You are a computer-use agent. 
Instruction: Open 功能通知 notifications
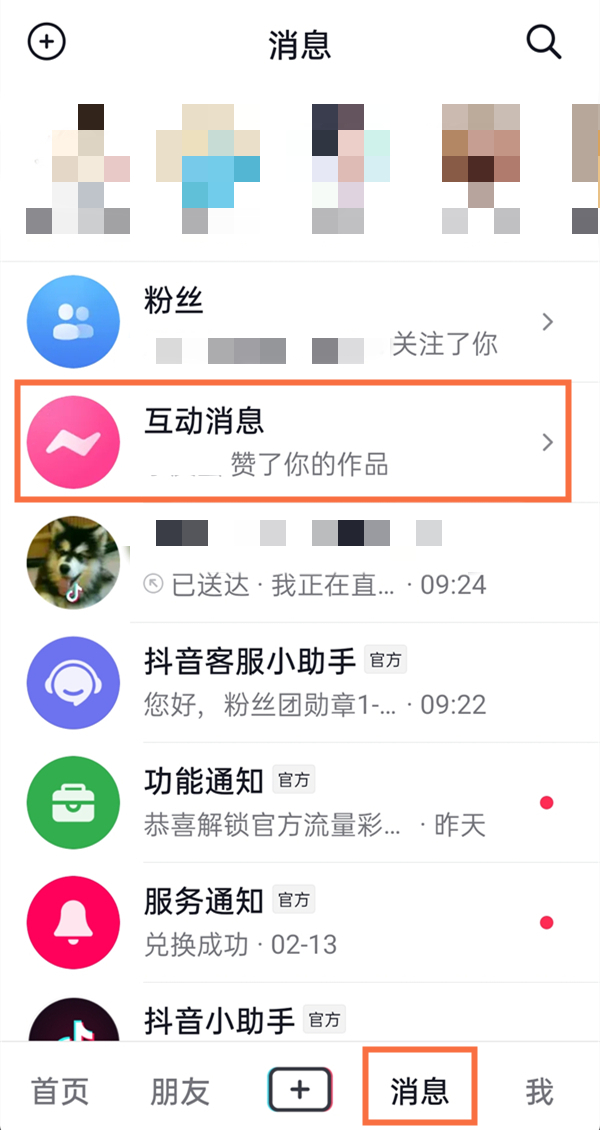pyautogui.click(x=300, y=802)
